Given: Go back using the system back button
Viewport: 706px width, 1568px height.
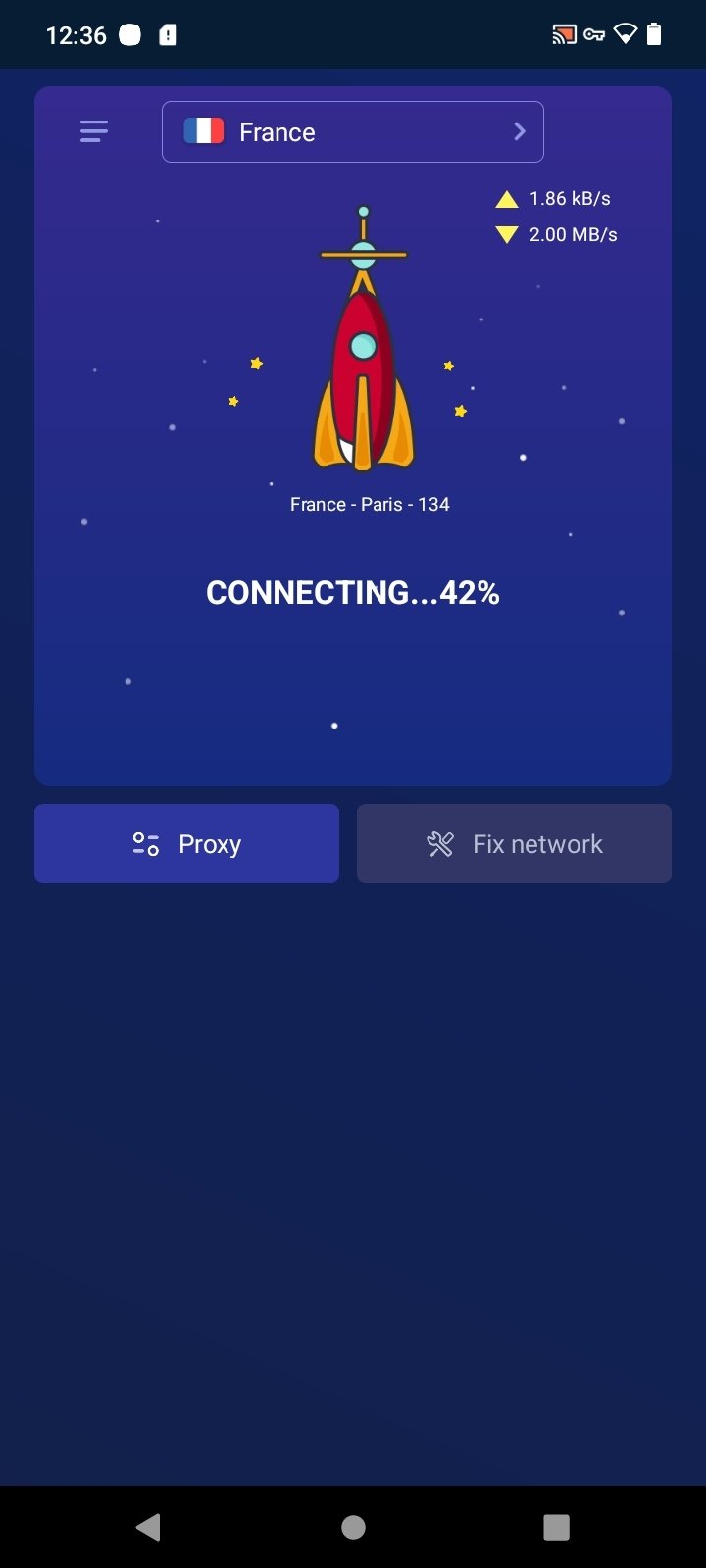Looking at the screenshot, I should (149, 1527).
